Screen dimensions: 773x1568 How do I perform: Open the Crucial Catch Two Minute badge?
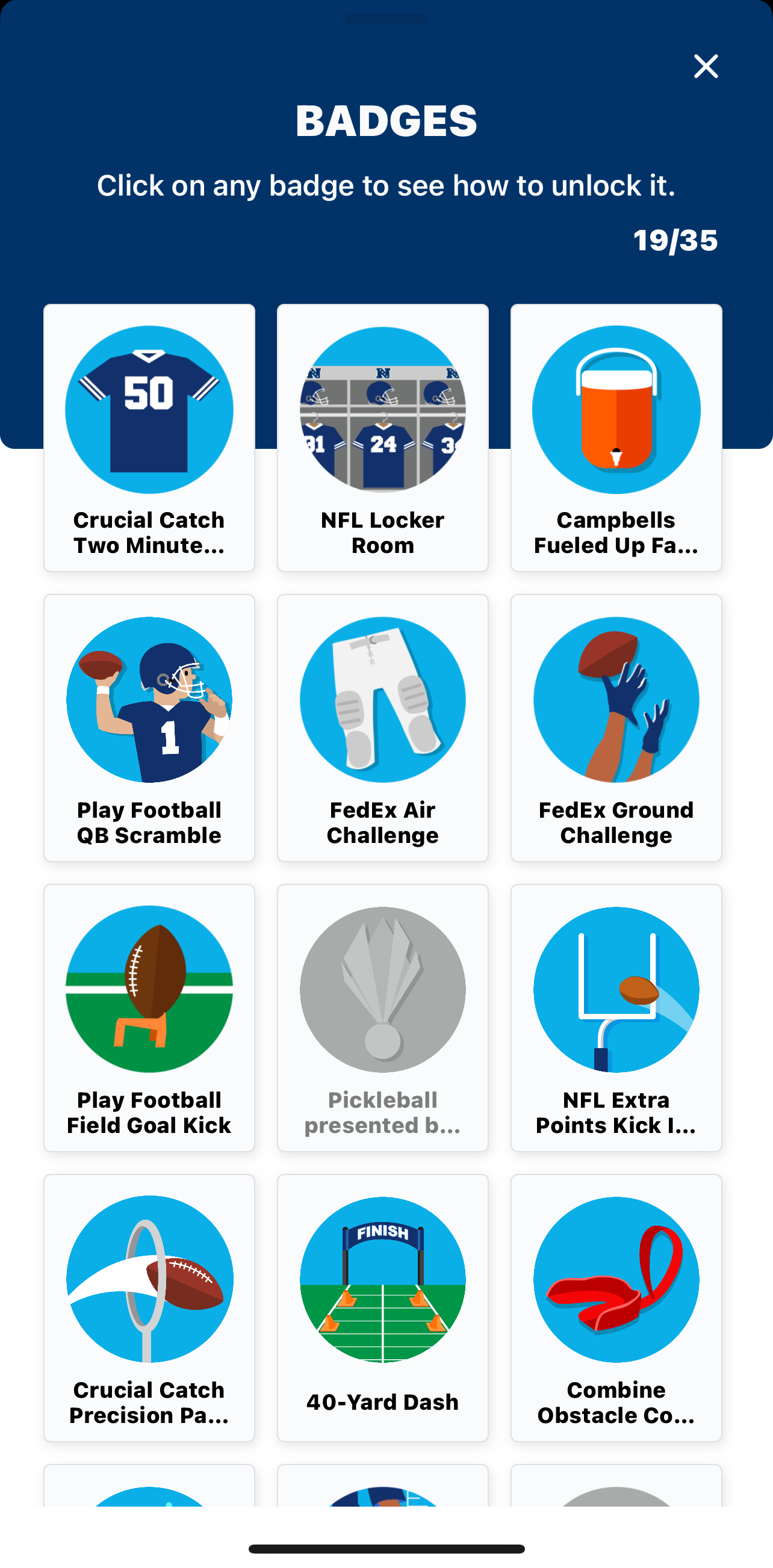point(149,437)
